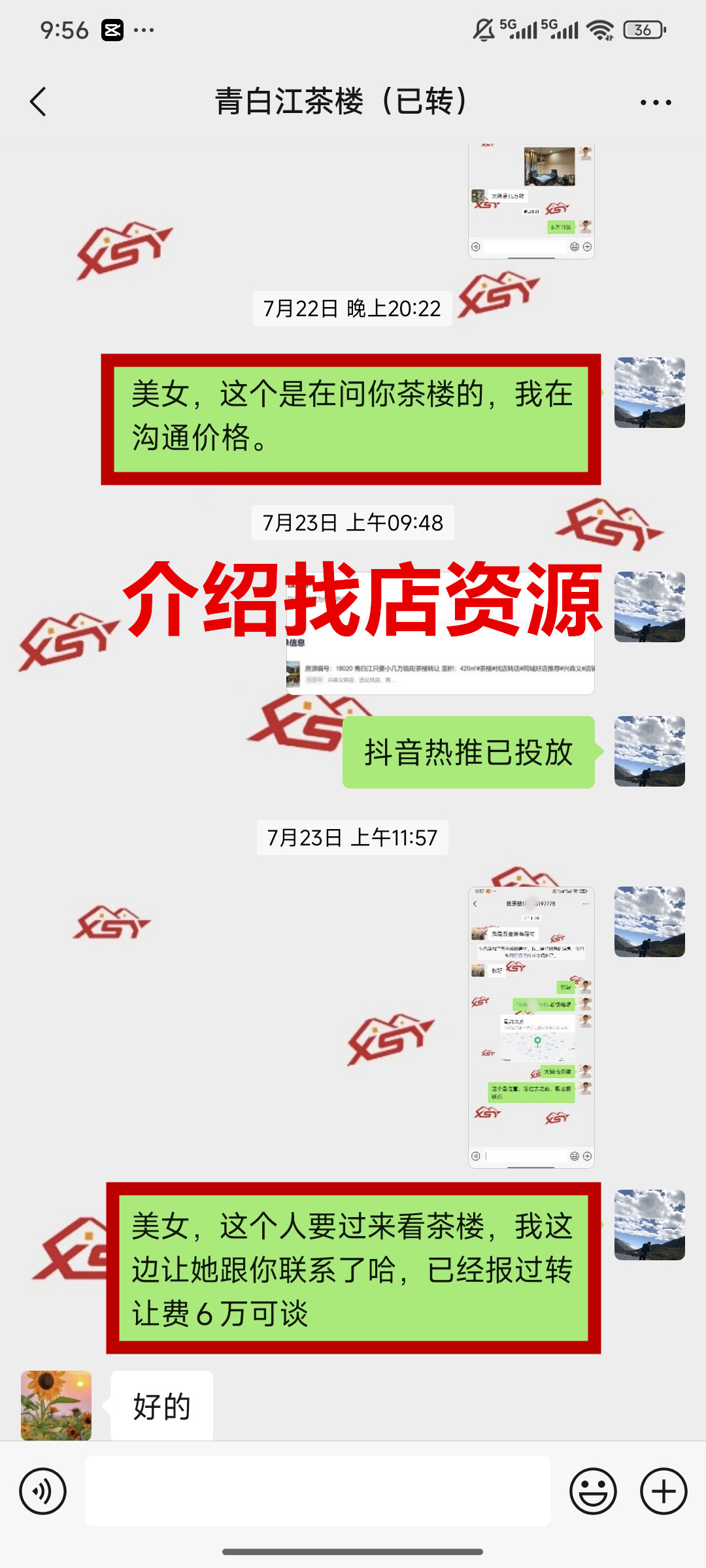Focus the message text field
706x1568 pixels.
[318, 1492]
